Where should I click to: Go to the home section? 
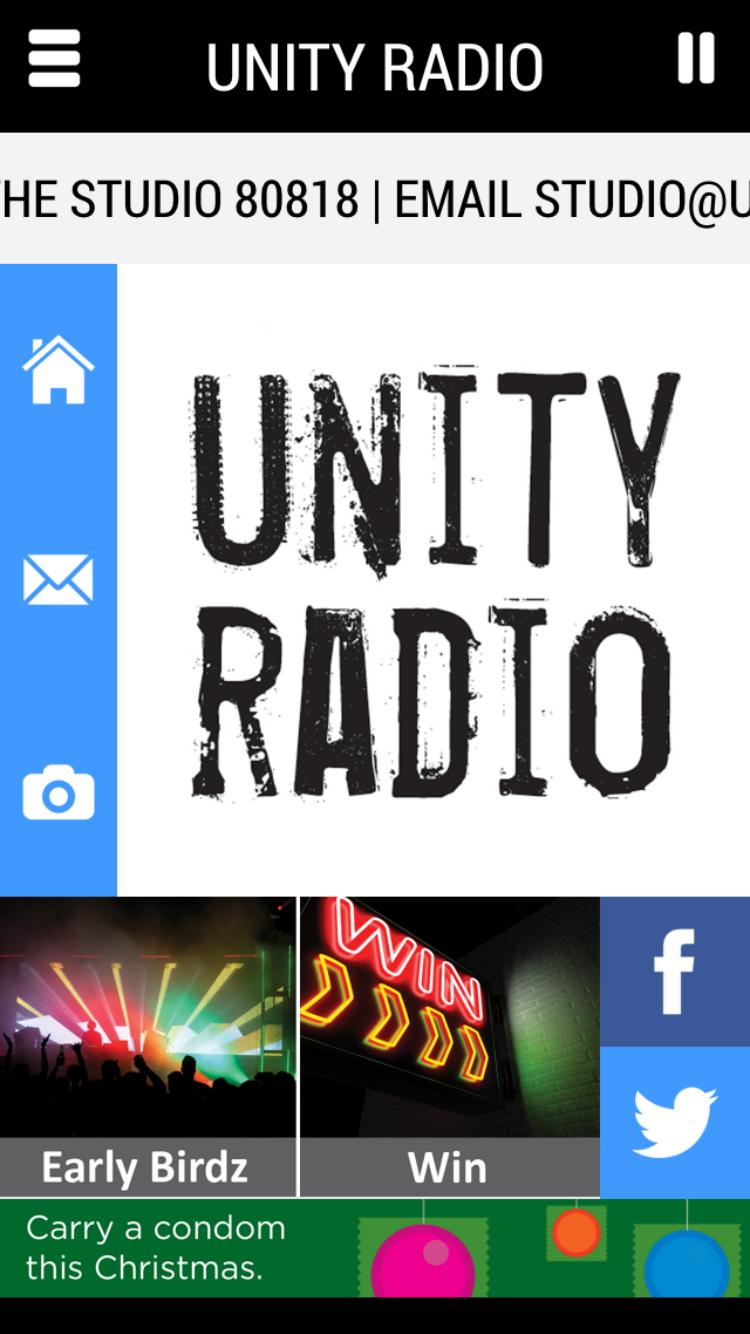click(58, 370)
